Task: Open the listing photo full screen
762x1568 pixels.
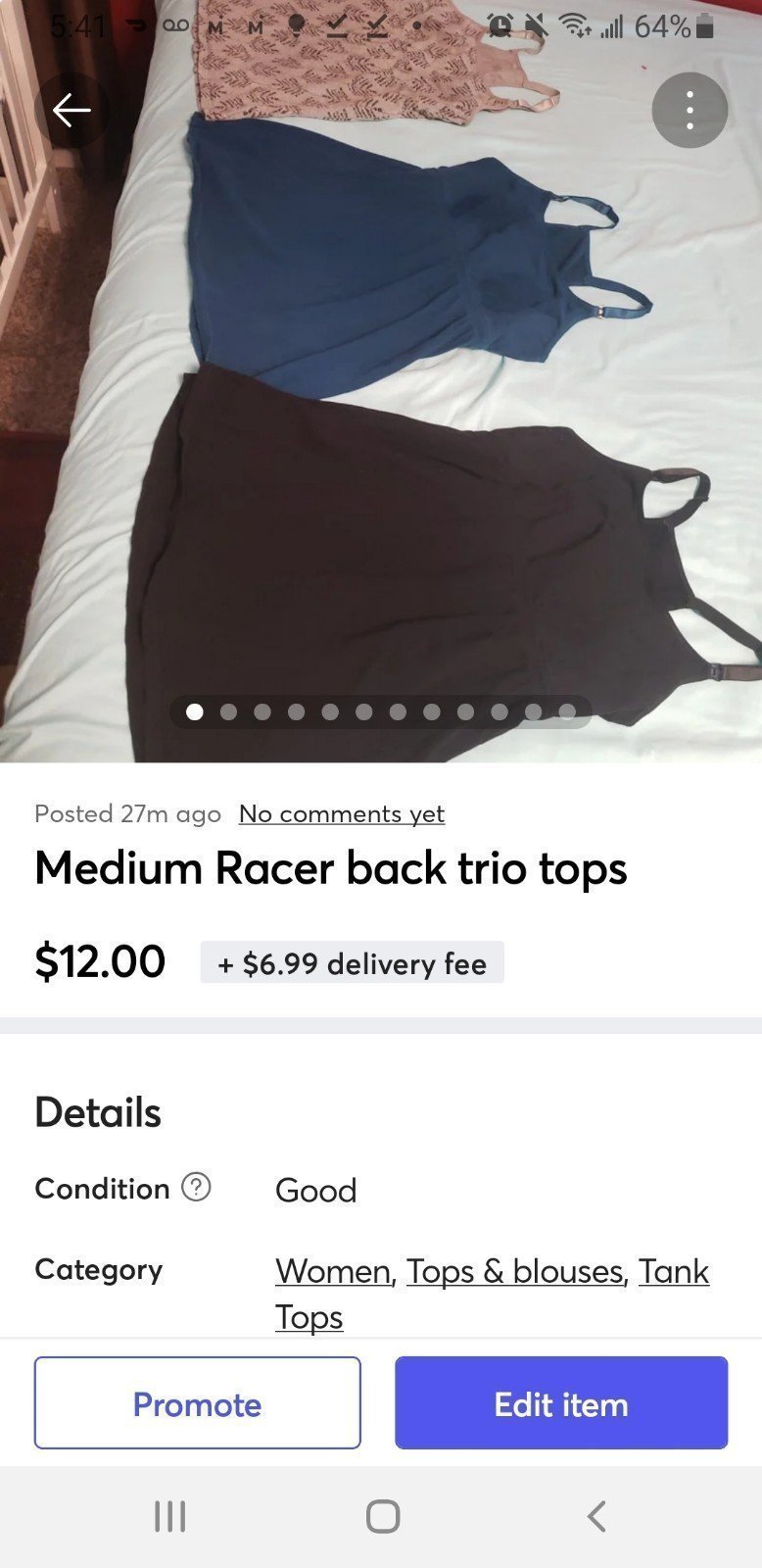Action: click(x=381, y=392)
